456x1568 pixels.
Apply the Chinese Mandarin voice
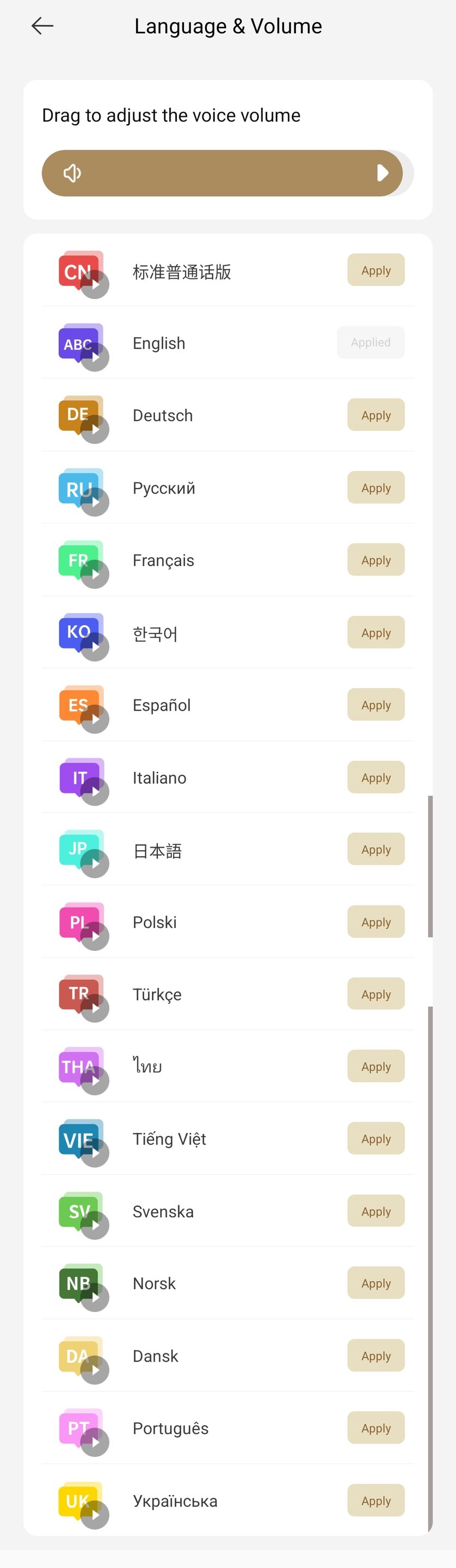[376, 270]
